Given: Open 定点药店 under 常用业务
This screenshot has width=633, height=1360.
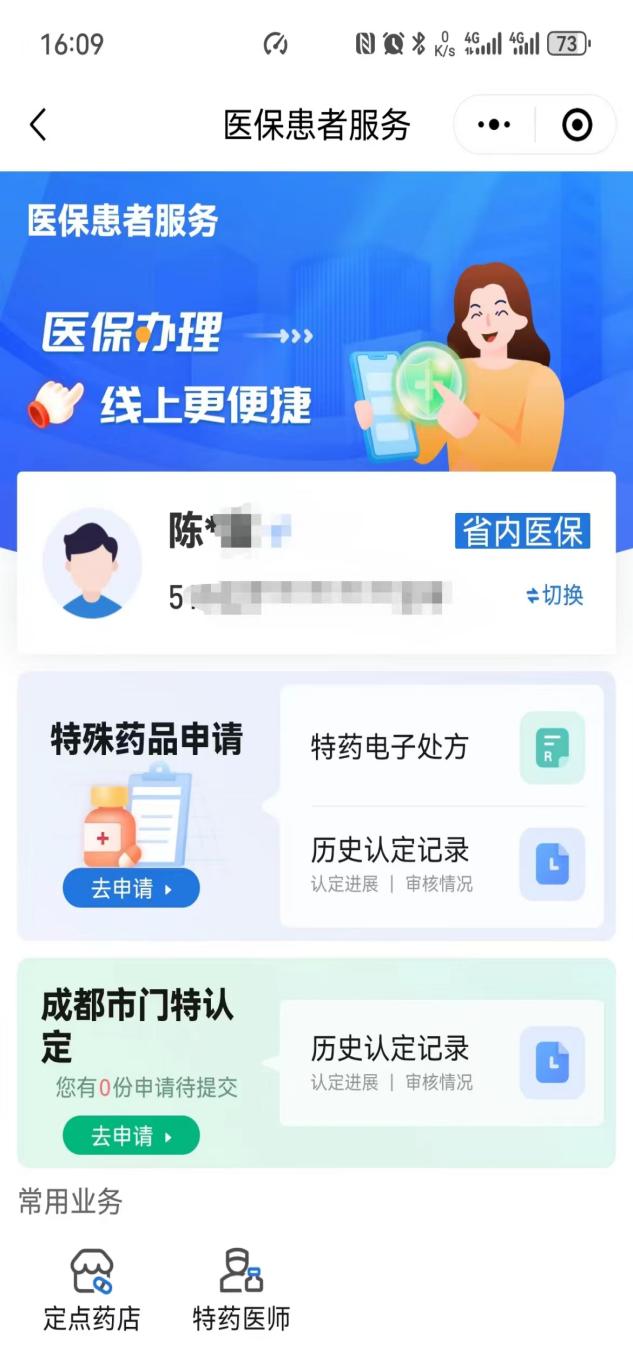Looking at the screenshot, I should point(92,1290).
